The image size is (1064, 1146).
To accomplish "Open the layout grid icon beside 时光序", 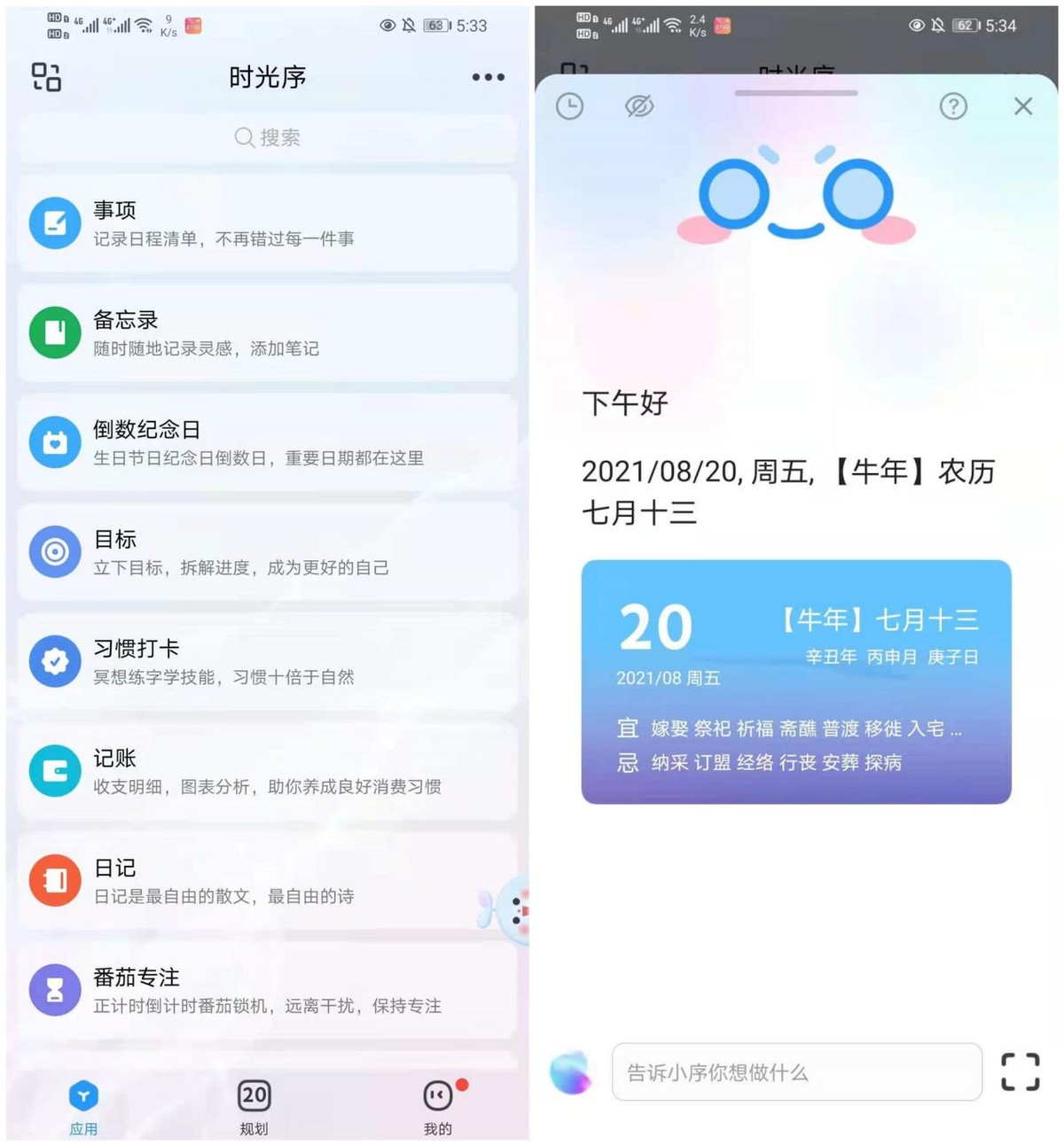I will 46,77.
